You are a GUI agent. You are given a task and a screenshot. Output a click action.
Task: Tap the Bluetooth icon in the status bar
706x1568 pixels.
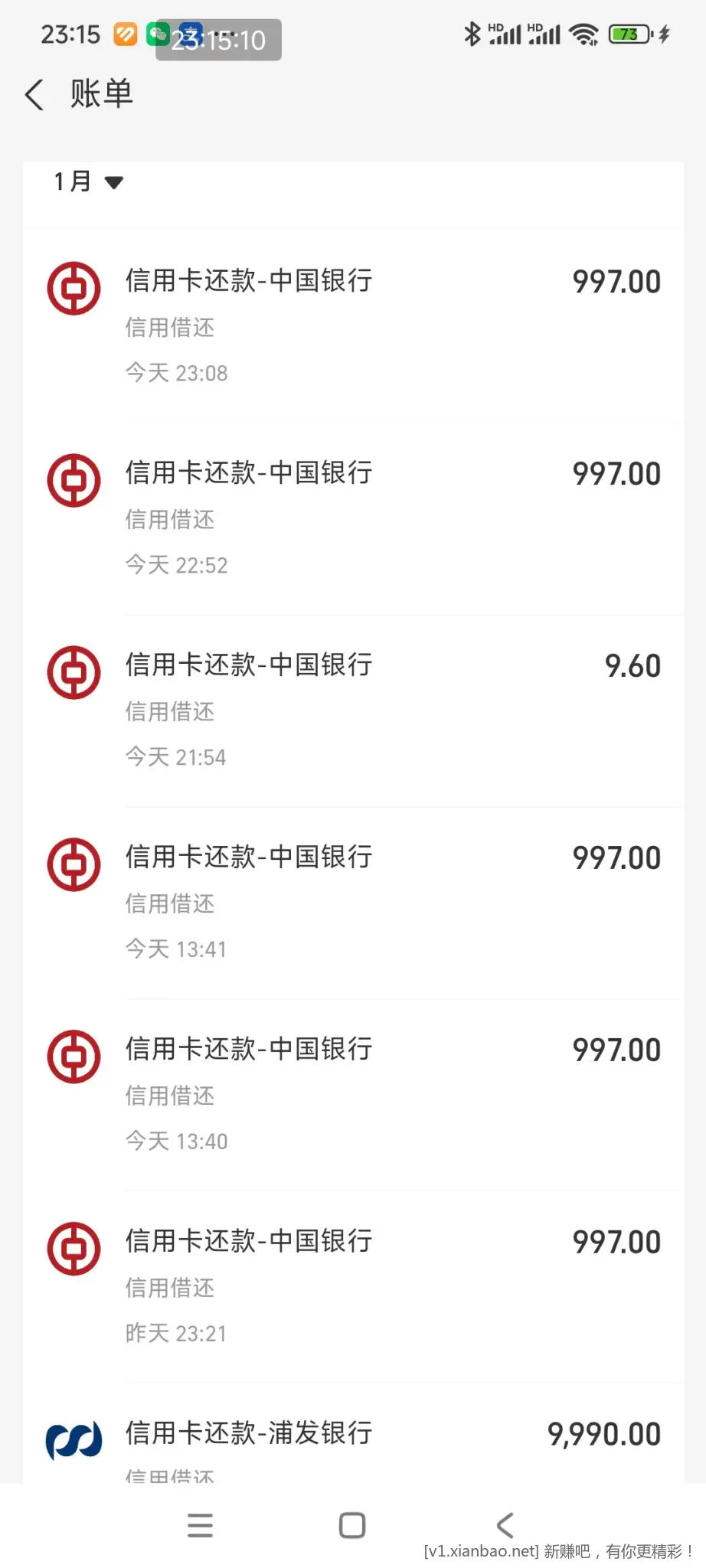[472, 33]
